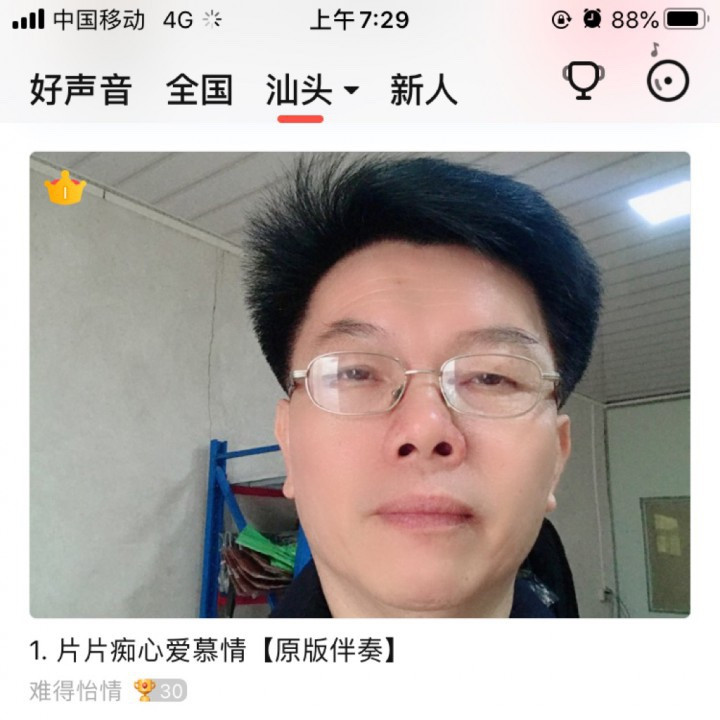Switch to the 全国 tab
The image size is (720, 720).
(x=200, y=90)
